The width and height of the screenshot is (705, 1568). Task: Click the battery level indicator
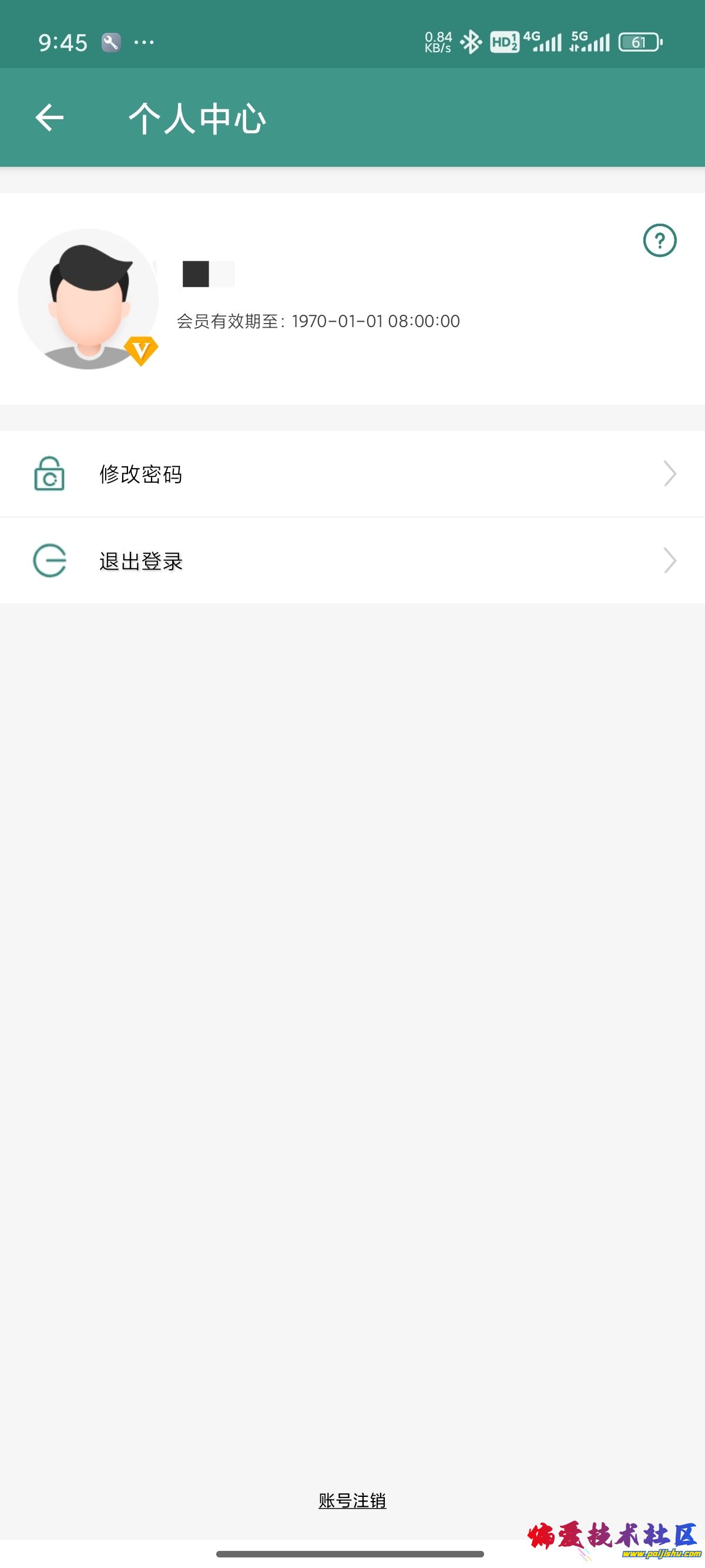coord(637,41)
